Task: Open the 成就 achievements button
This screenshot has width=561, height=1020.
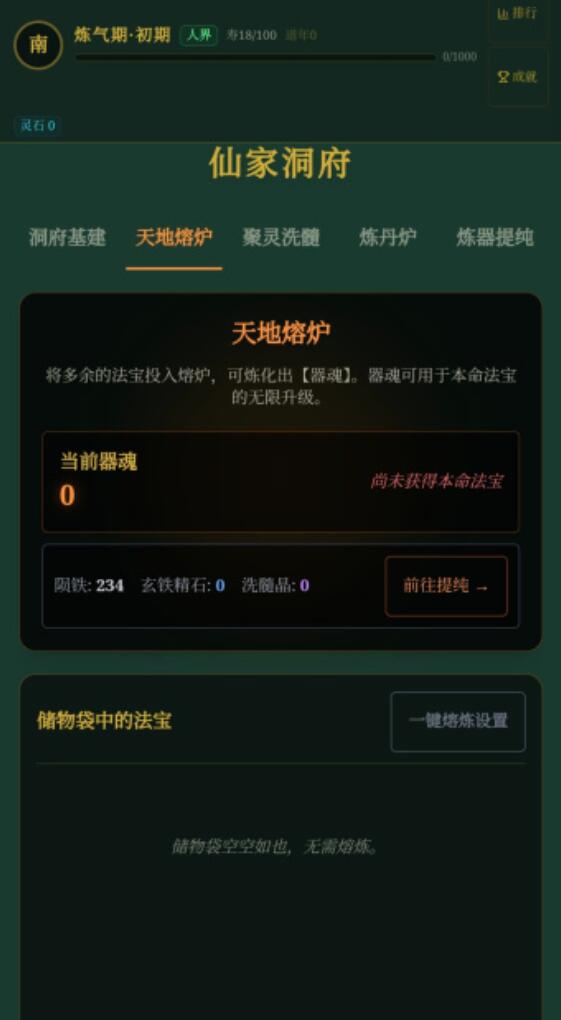Action: point(518,76)
